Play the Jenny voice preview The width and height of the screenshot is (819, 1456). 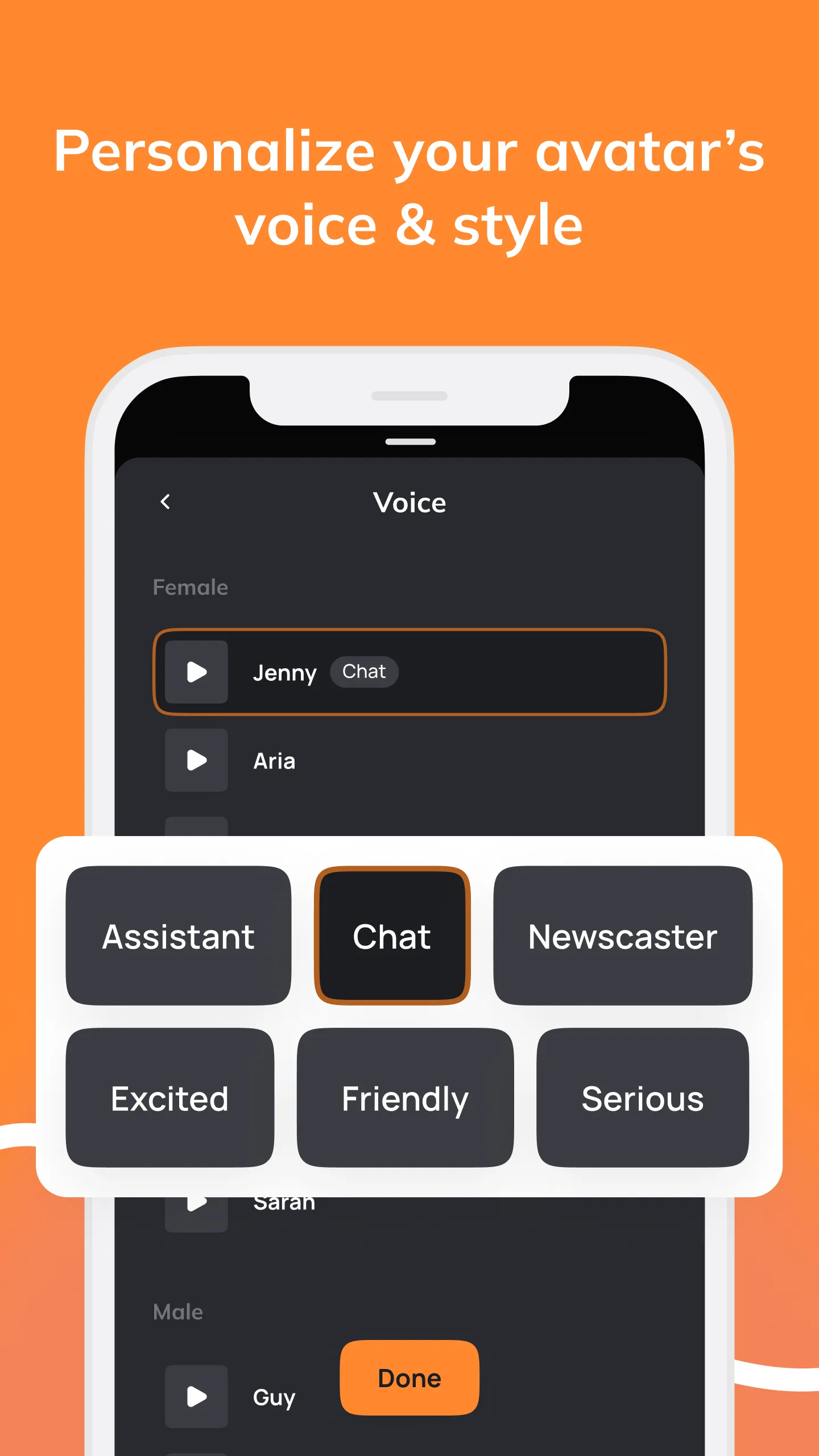(196, 672)
